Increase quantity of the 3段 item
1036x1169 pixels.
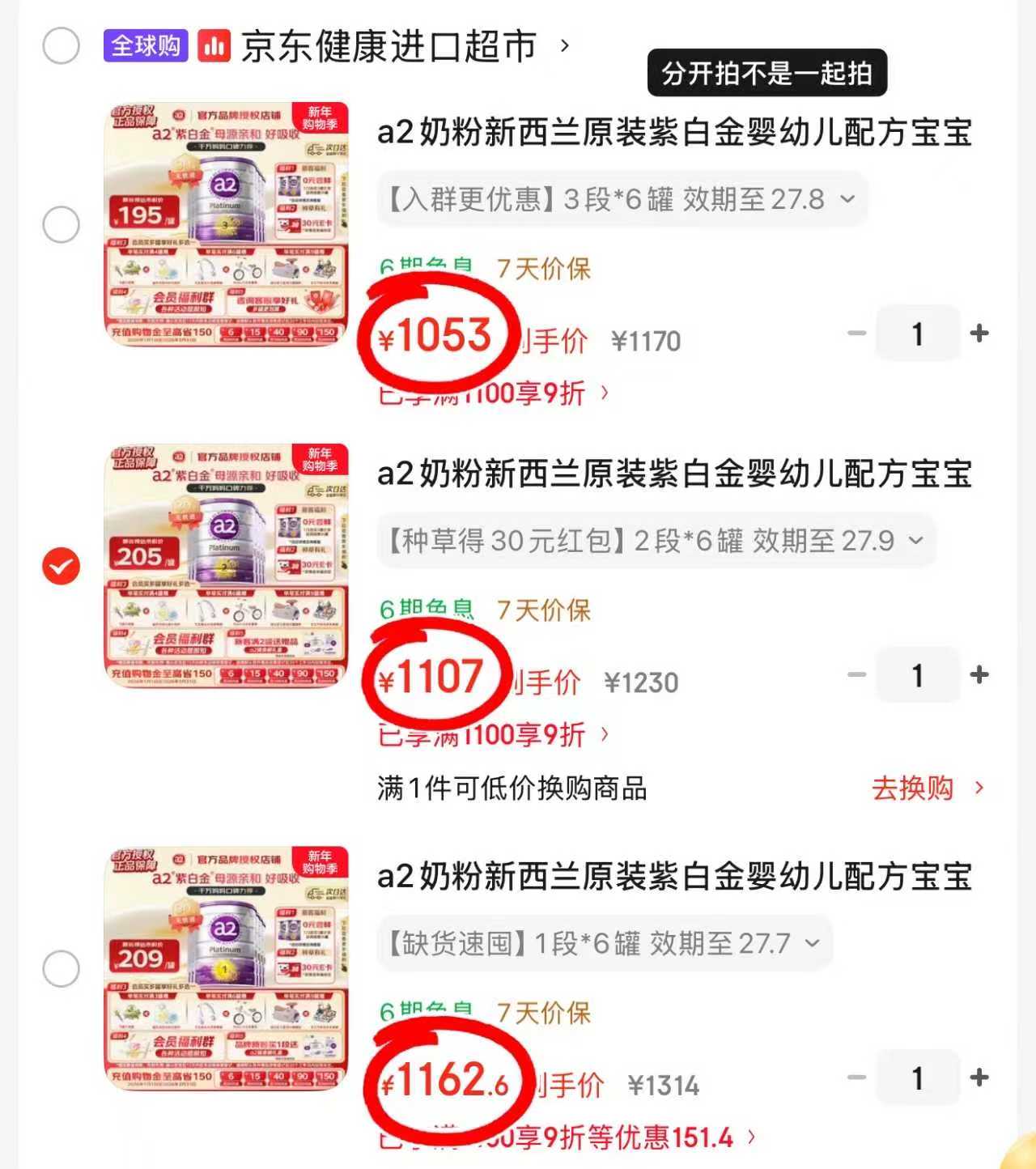[980, 332]
